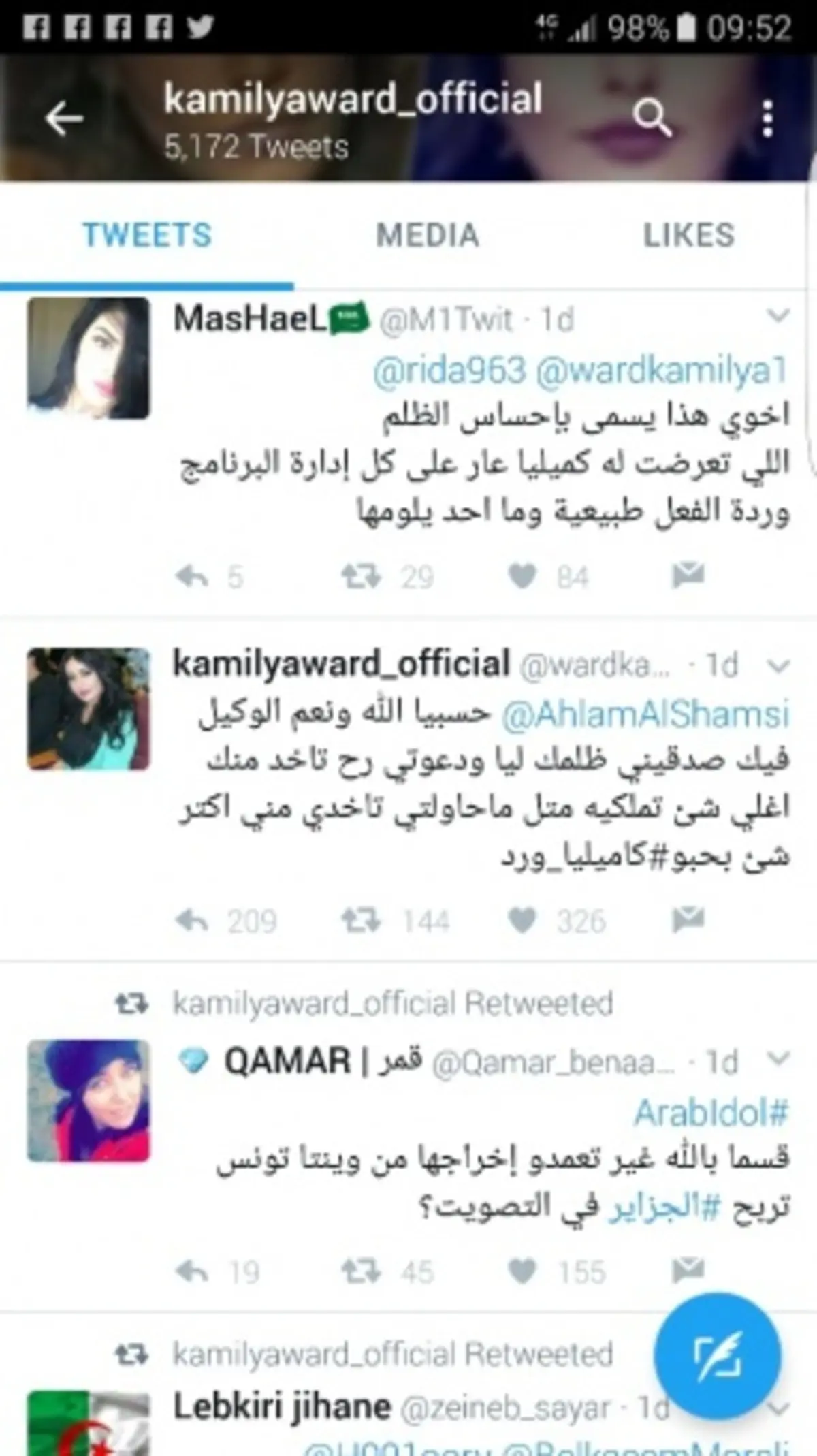The height and width of the screenshot is (1456, 817).
Task: Retweet MasHaeL's tweet
Action: click(361, 577)
